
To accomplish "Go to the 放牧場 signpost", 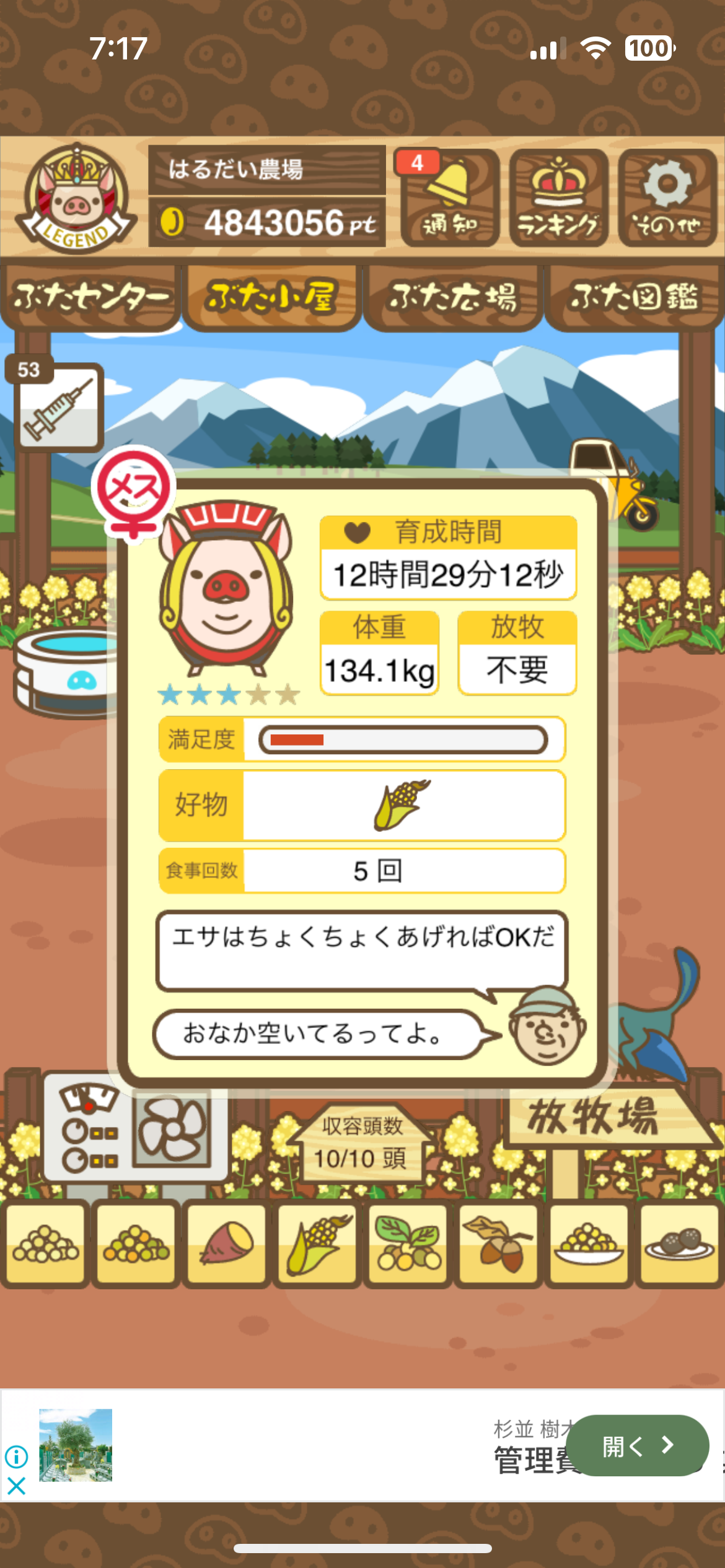I will point(595,1118).
